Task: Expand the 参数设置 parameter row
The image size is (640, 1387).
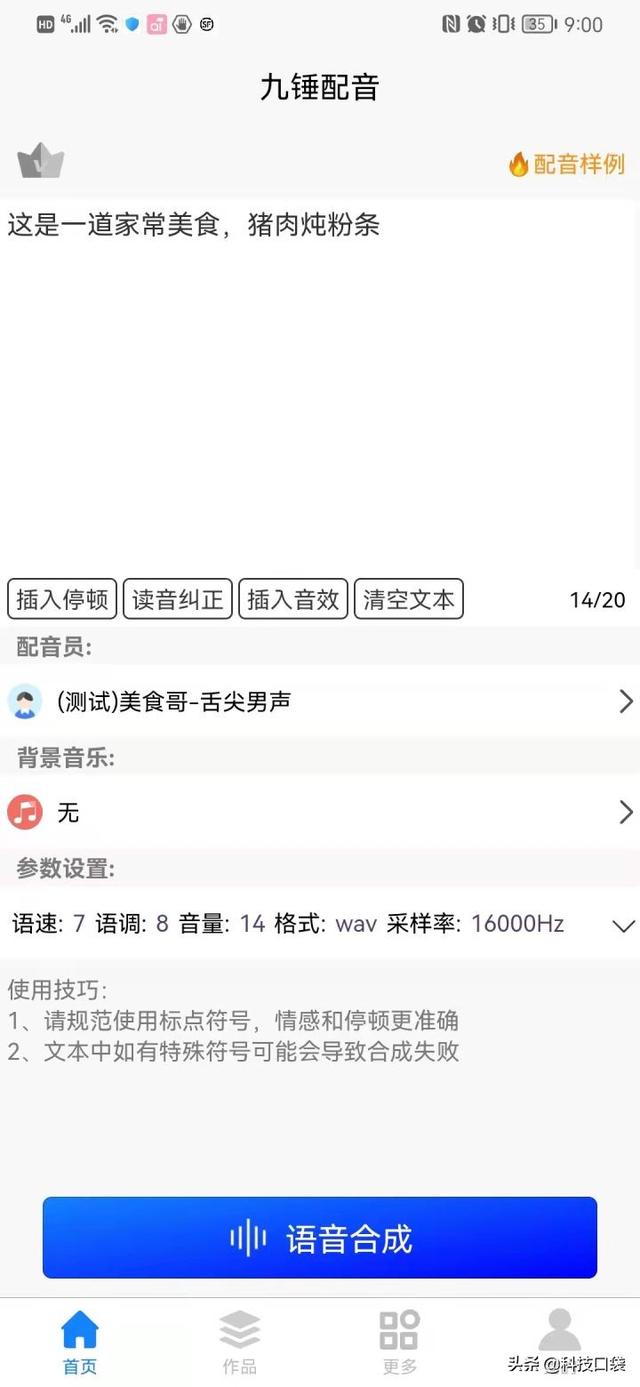Action: (320, 924)
